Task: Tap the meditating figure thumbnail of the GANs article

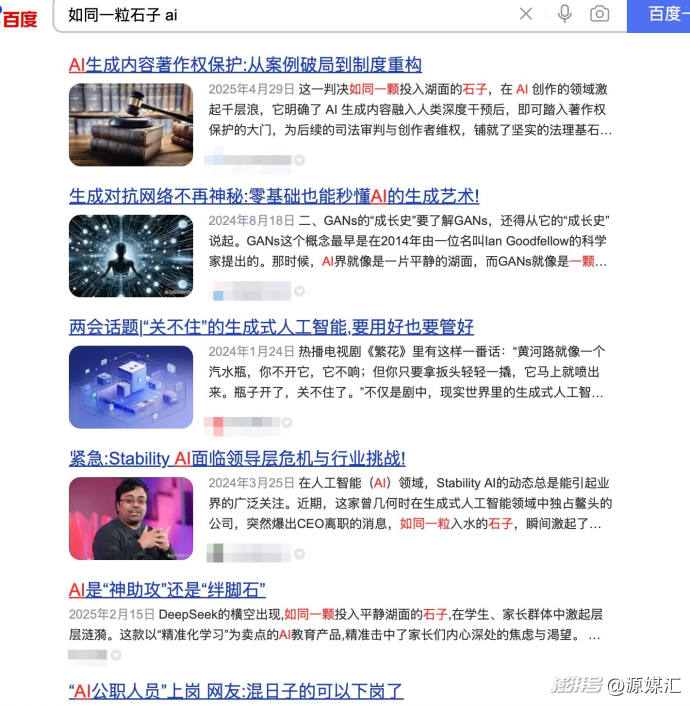Action: pos(131,256)
